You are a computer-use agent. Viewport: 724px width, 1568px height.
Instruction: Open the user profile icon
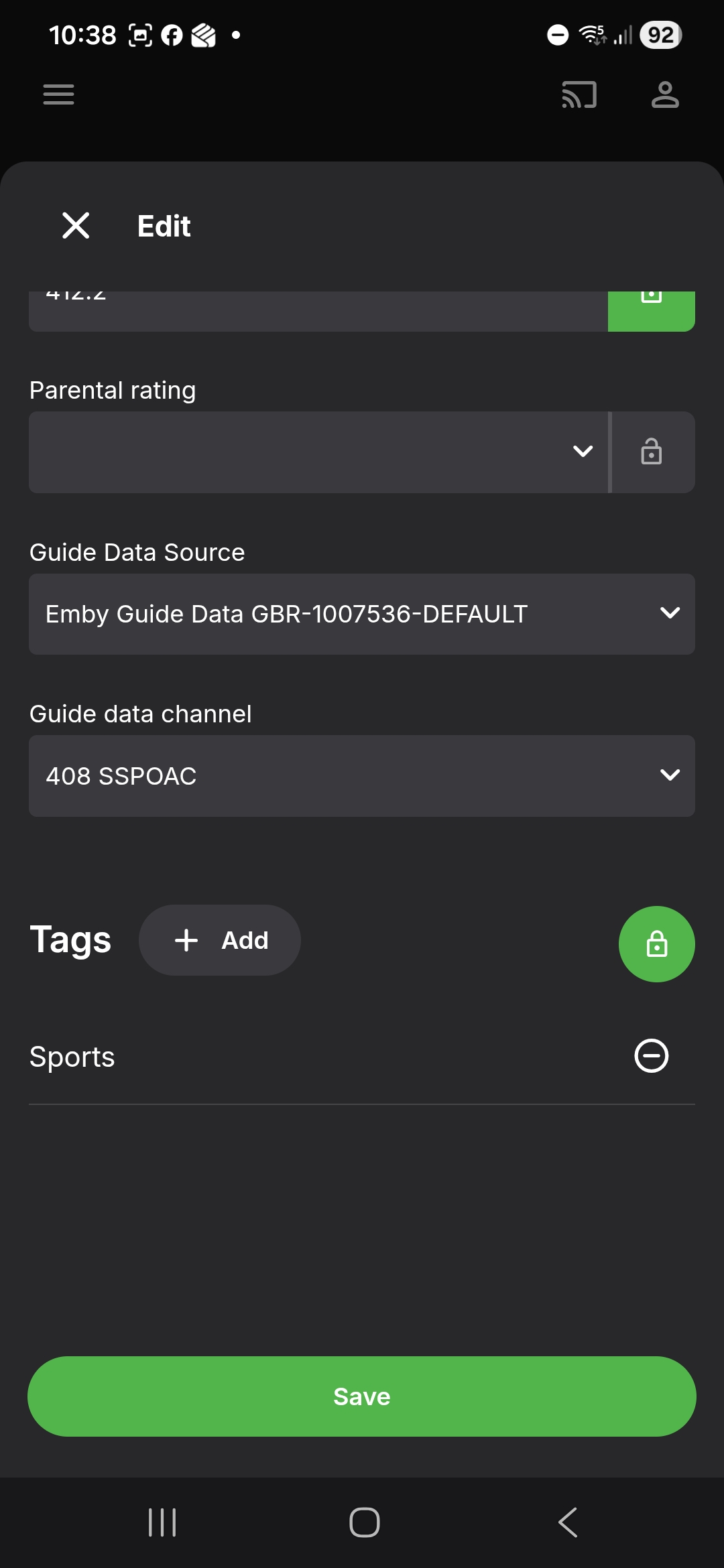[665, 94]
